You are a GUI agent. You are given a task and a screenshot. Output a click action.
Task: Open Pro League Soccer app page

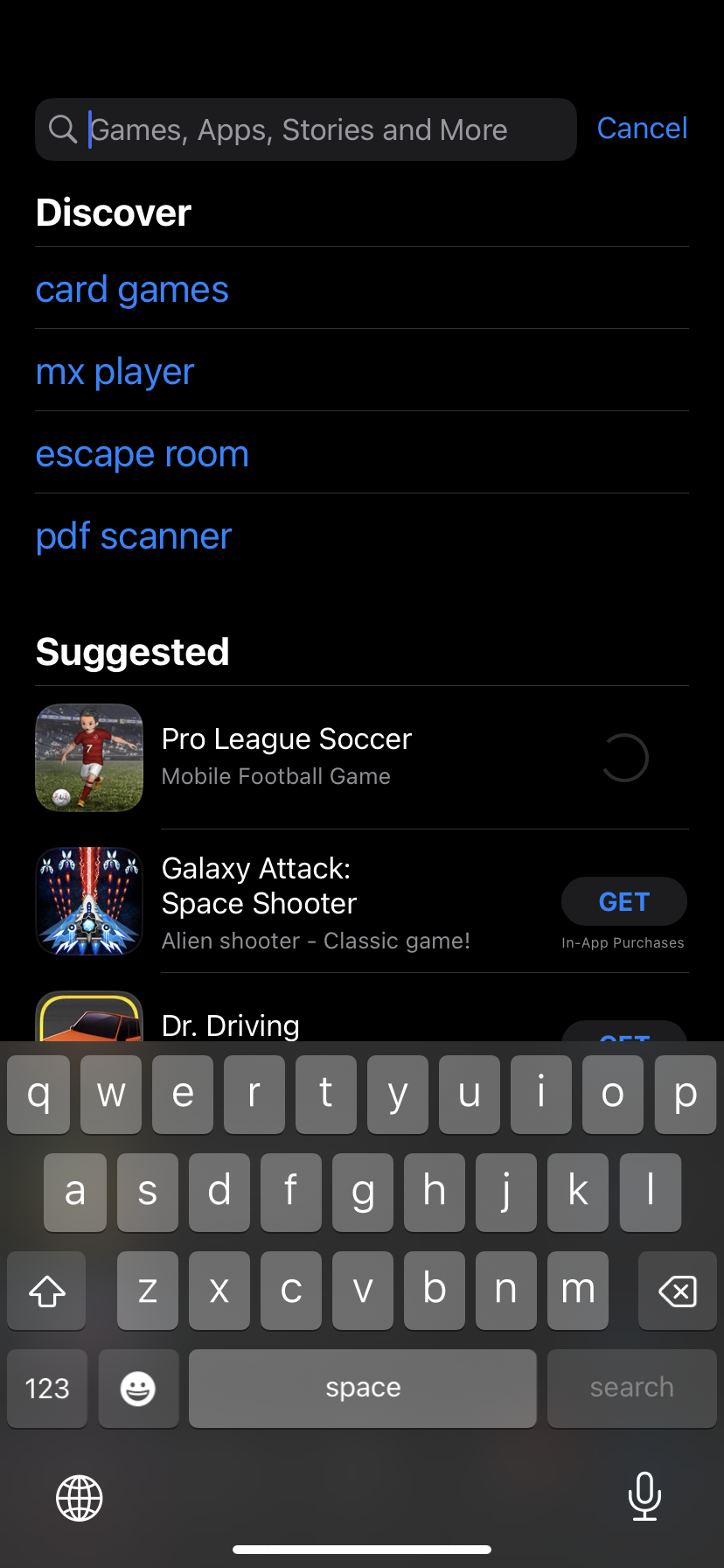[x=286, y=756]
